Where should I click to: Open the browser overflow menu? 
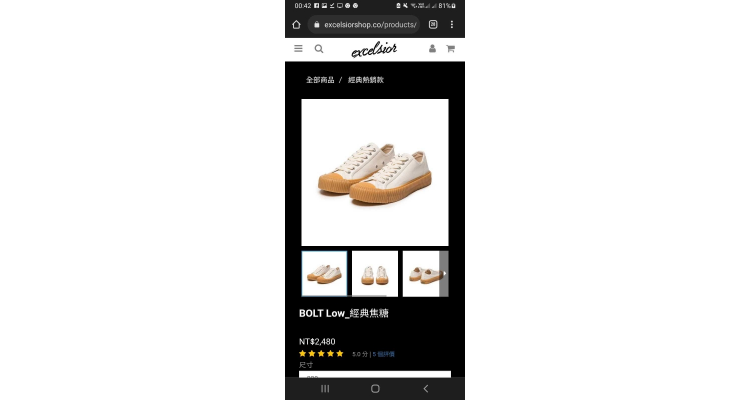pos(452,24)
